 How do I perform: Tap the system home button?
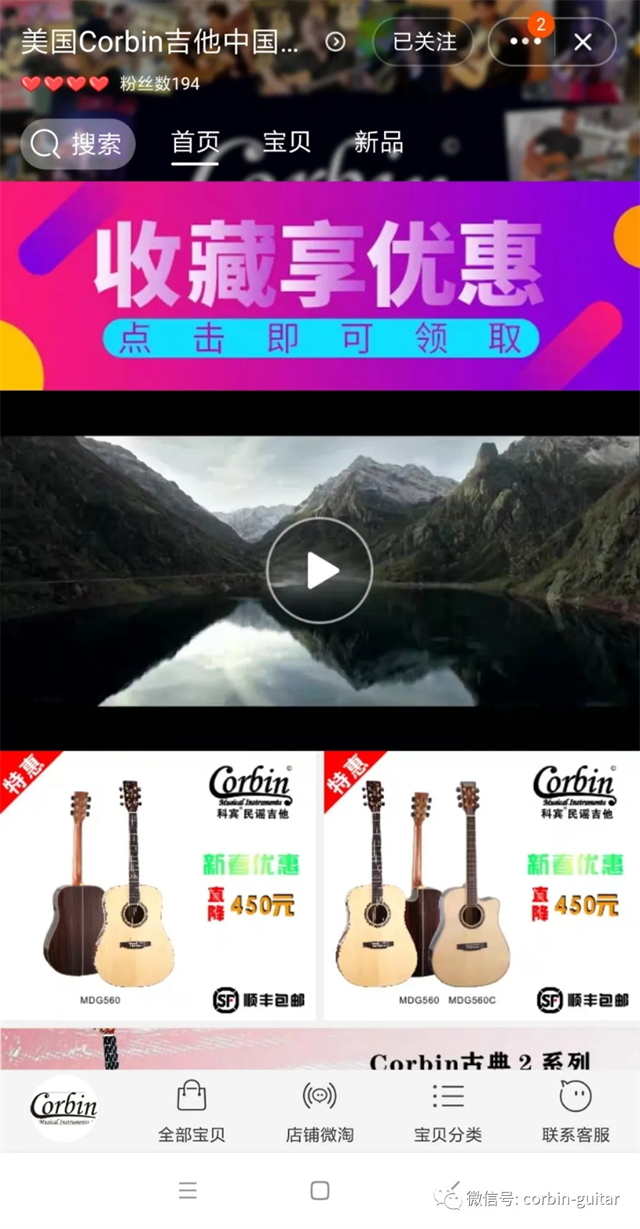tap(320, 1190)
